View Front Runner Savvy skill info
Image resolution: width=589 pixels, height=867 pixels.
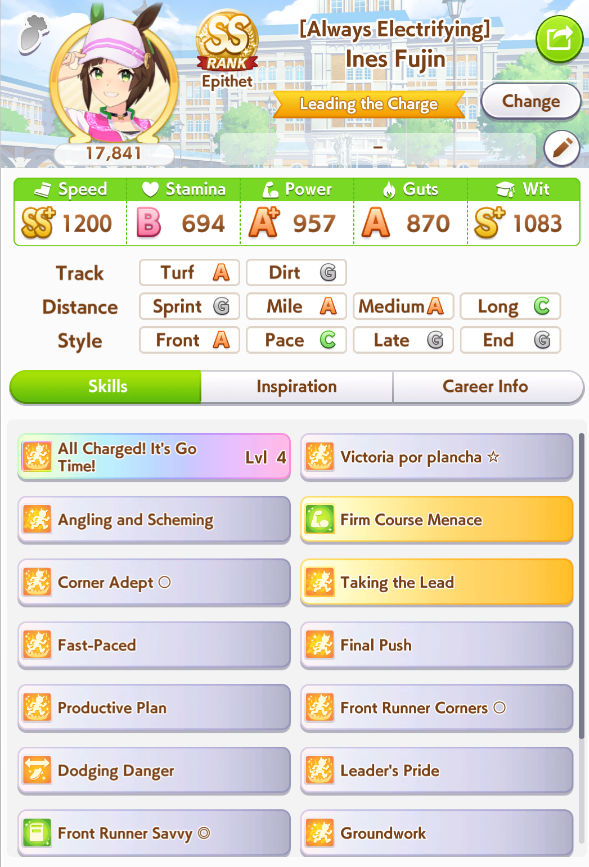[x=154, y=833]
